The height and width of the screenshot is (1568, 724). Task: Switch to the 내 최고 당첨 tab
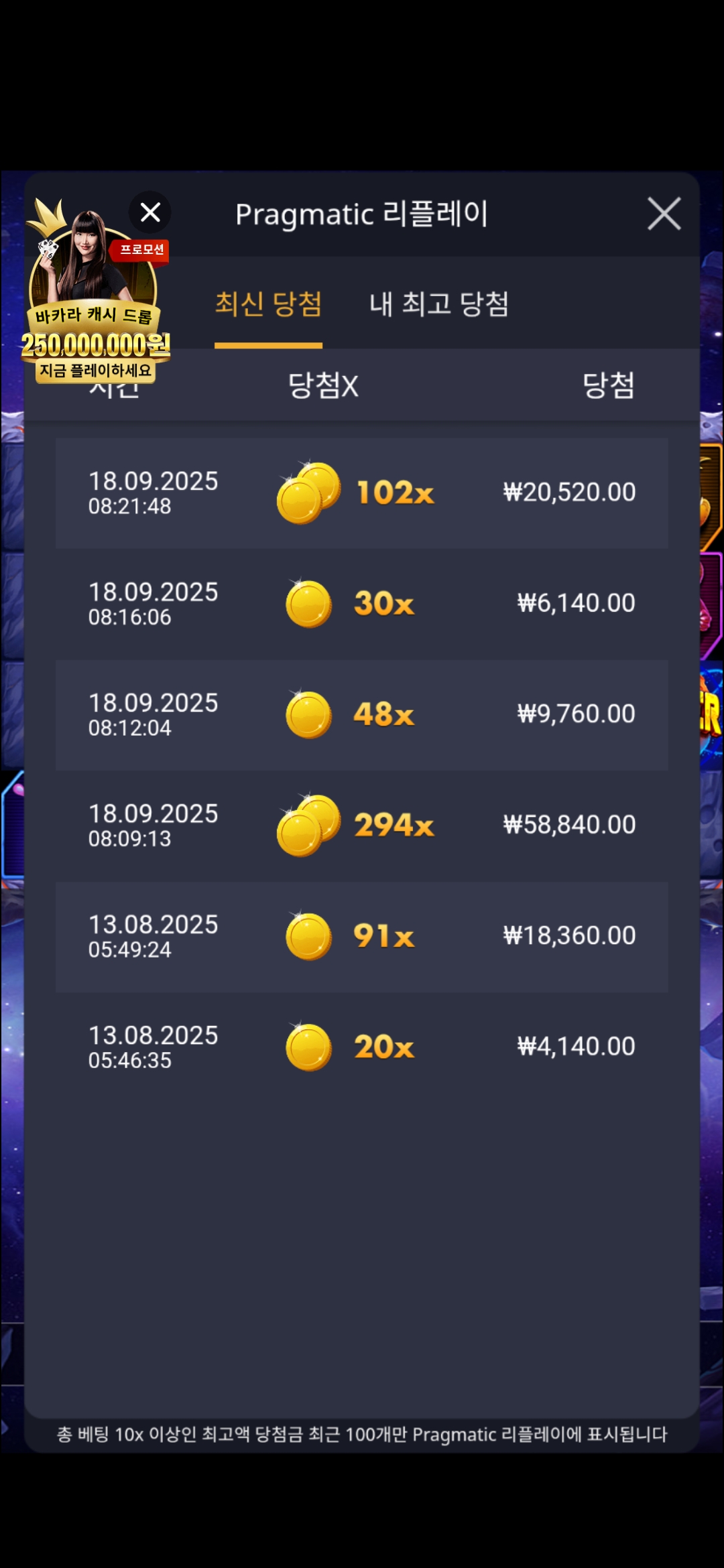click(439, 304)
